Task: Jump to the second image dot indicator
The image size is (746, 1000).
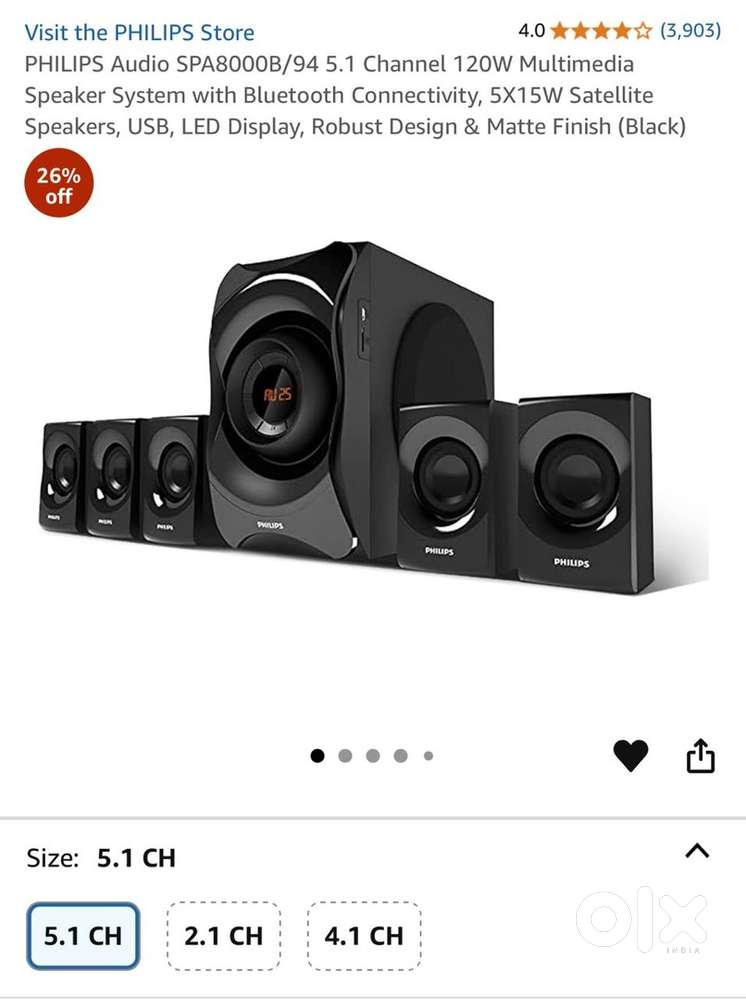Action: pos(345,756)
